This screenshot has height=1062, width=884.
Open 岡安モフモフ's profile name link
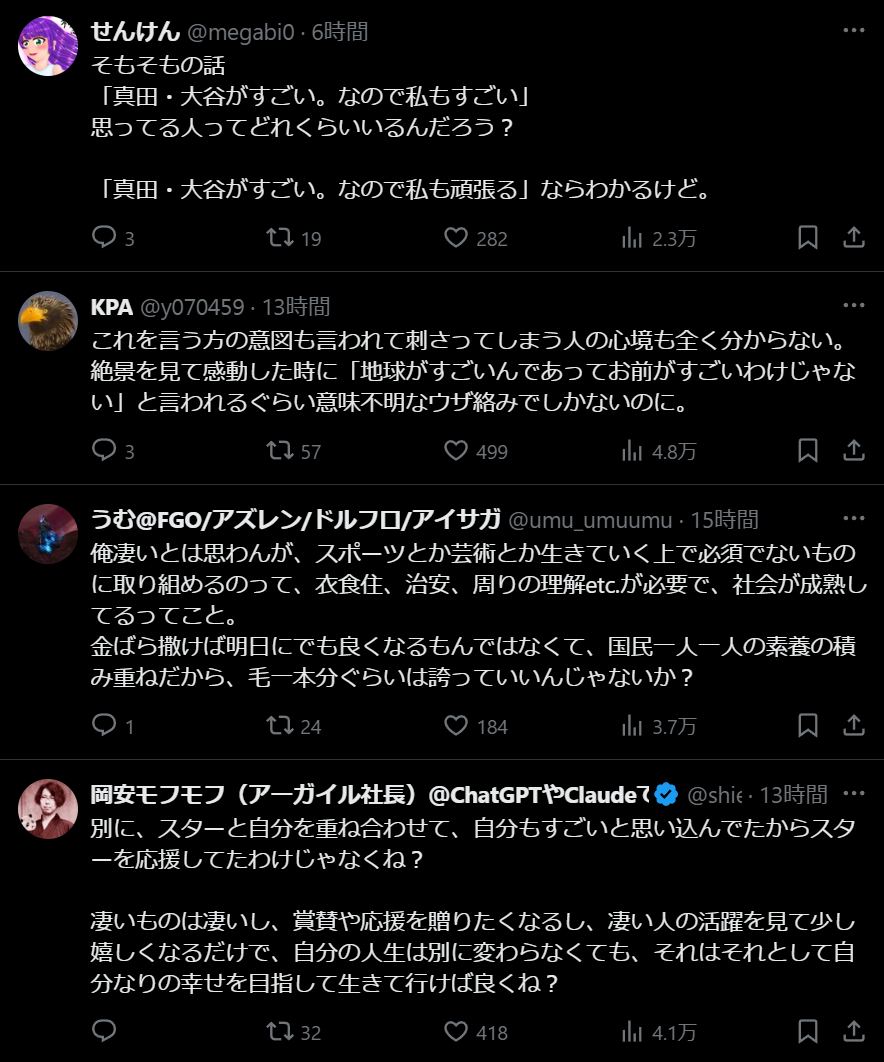point(370,794)
